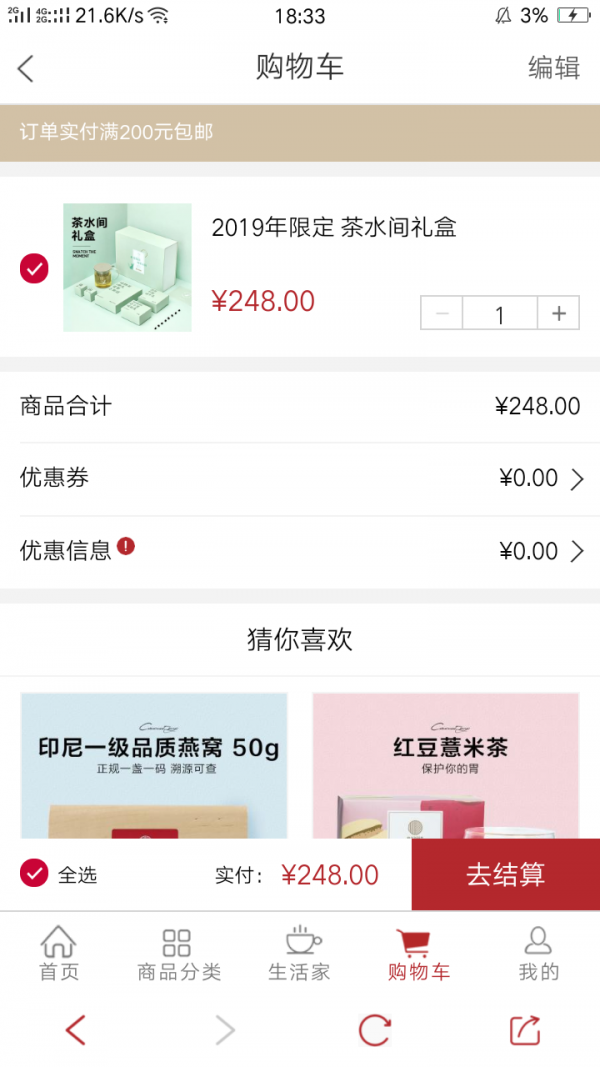600x1067 pixels.
Task: View the 印尼一级品质燕窝 50g recommendation
Action: 154,765
